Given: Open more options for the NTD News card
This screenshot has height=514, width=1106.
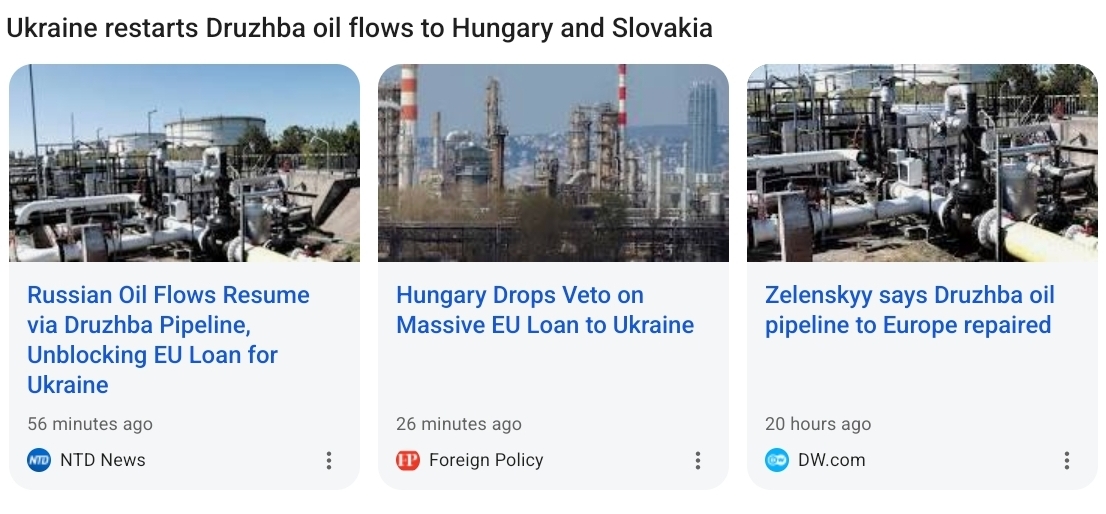Looking at the screenshot, I should click(329, 460).
